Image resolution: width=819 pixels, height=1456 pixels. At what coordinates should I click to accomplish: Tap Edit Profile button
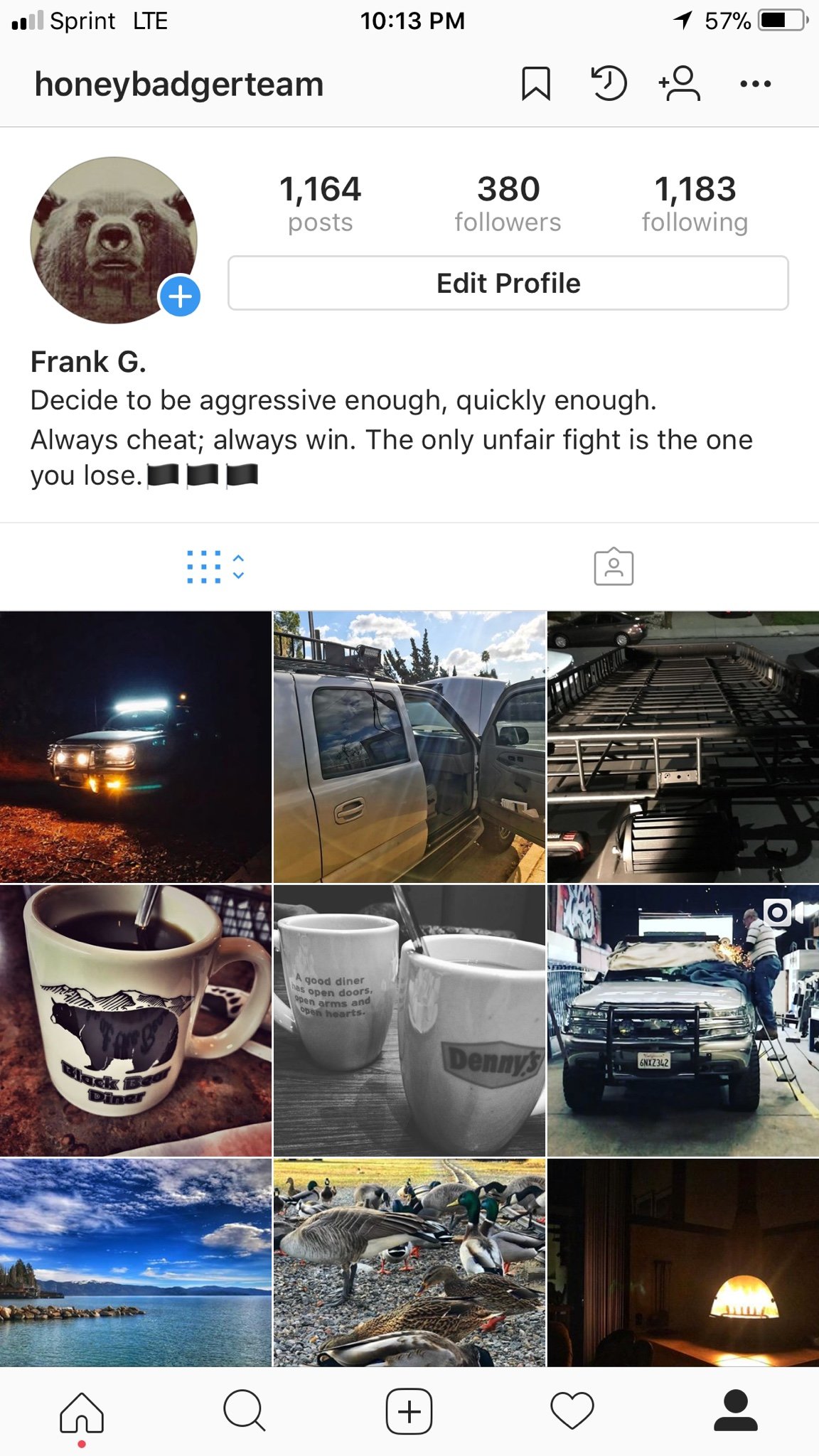click(x=508, y=283)
